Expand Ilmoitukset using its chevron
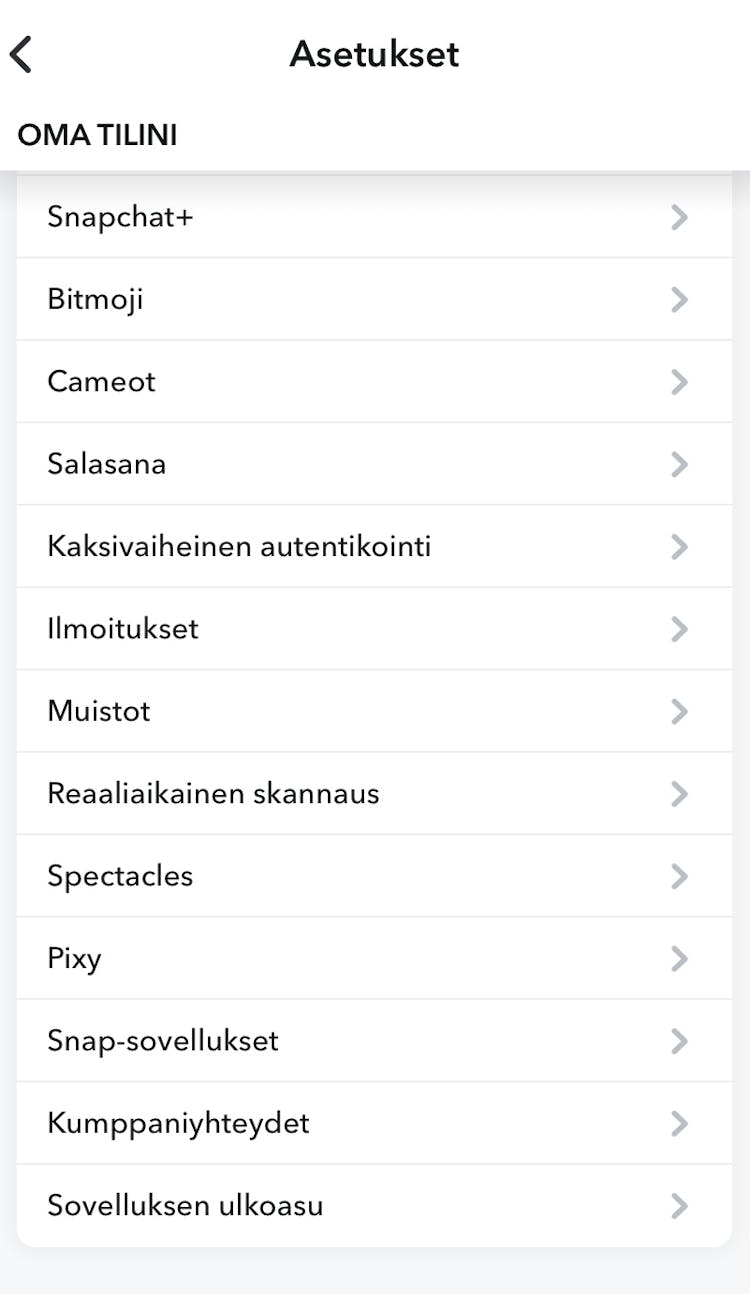Image resolution: width=750 pixels, height=1294 pixels. click(x=680, y=629)
